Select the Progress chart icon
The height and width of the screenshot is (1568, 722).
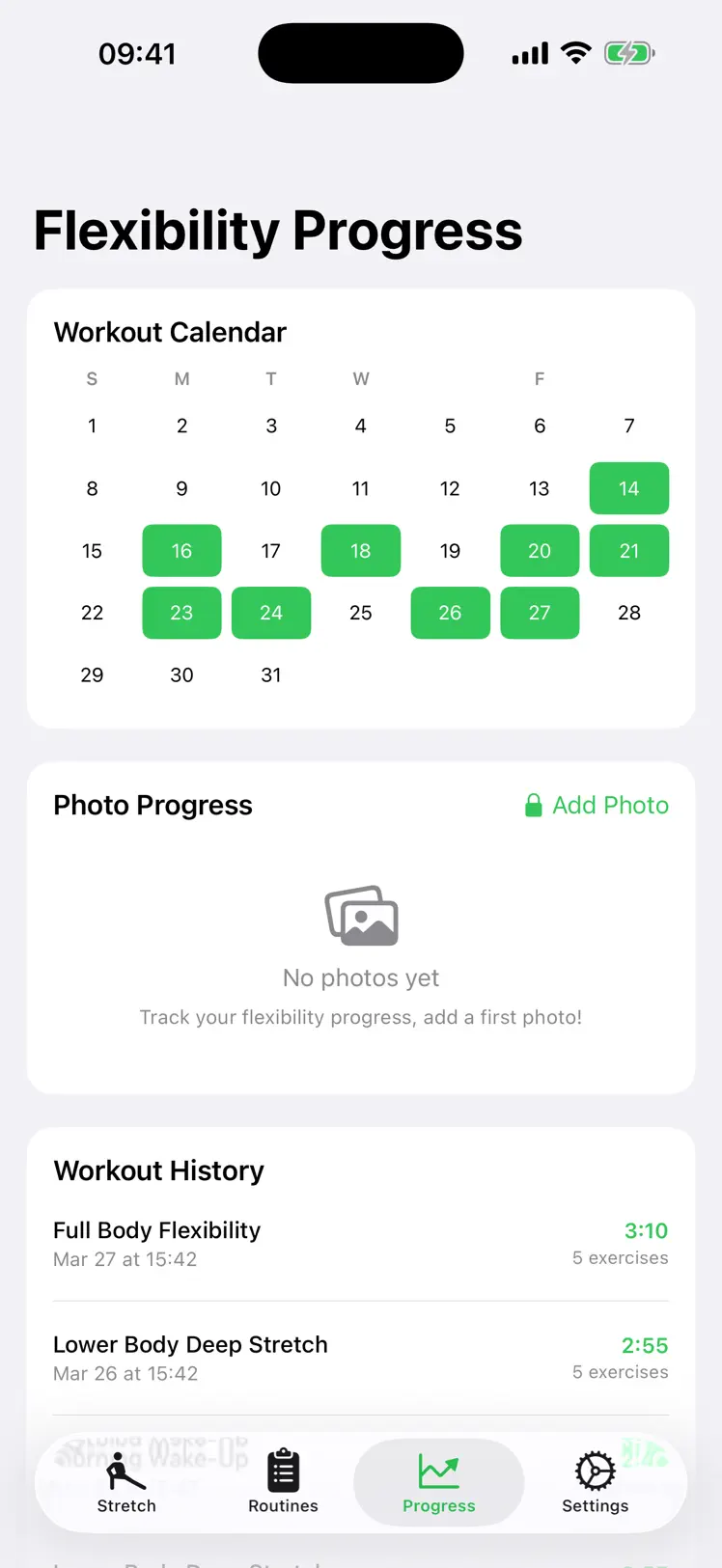point(439,1469)
